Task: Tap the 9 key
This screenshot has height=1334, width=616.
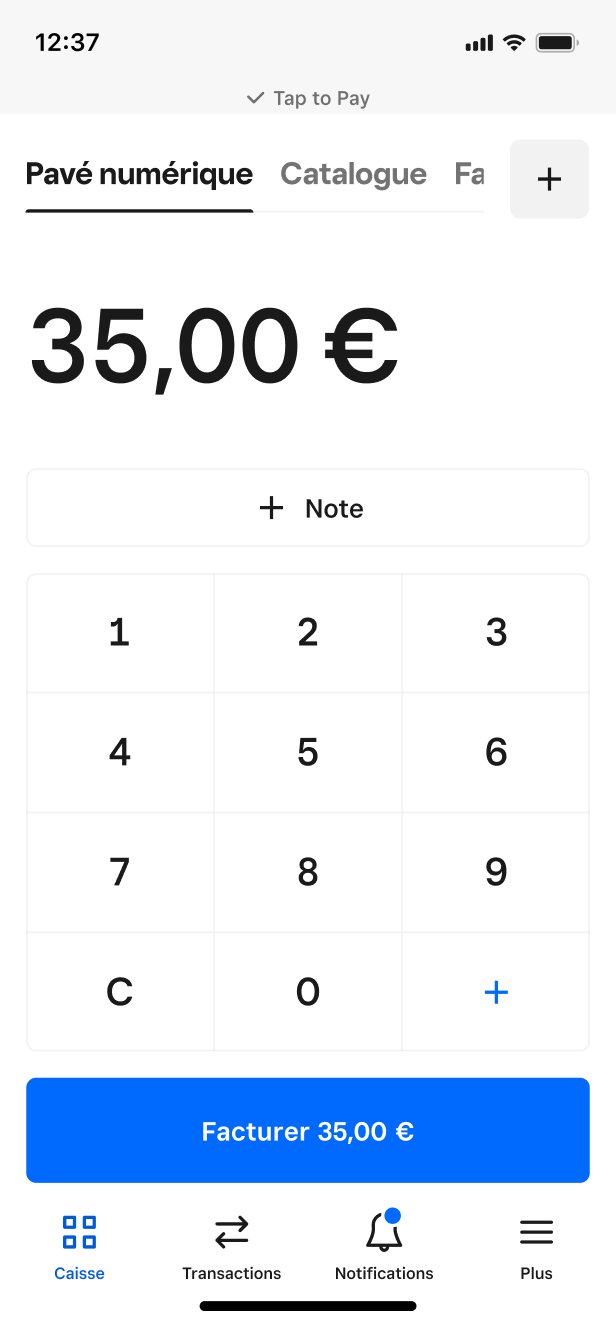Action: 496,872
